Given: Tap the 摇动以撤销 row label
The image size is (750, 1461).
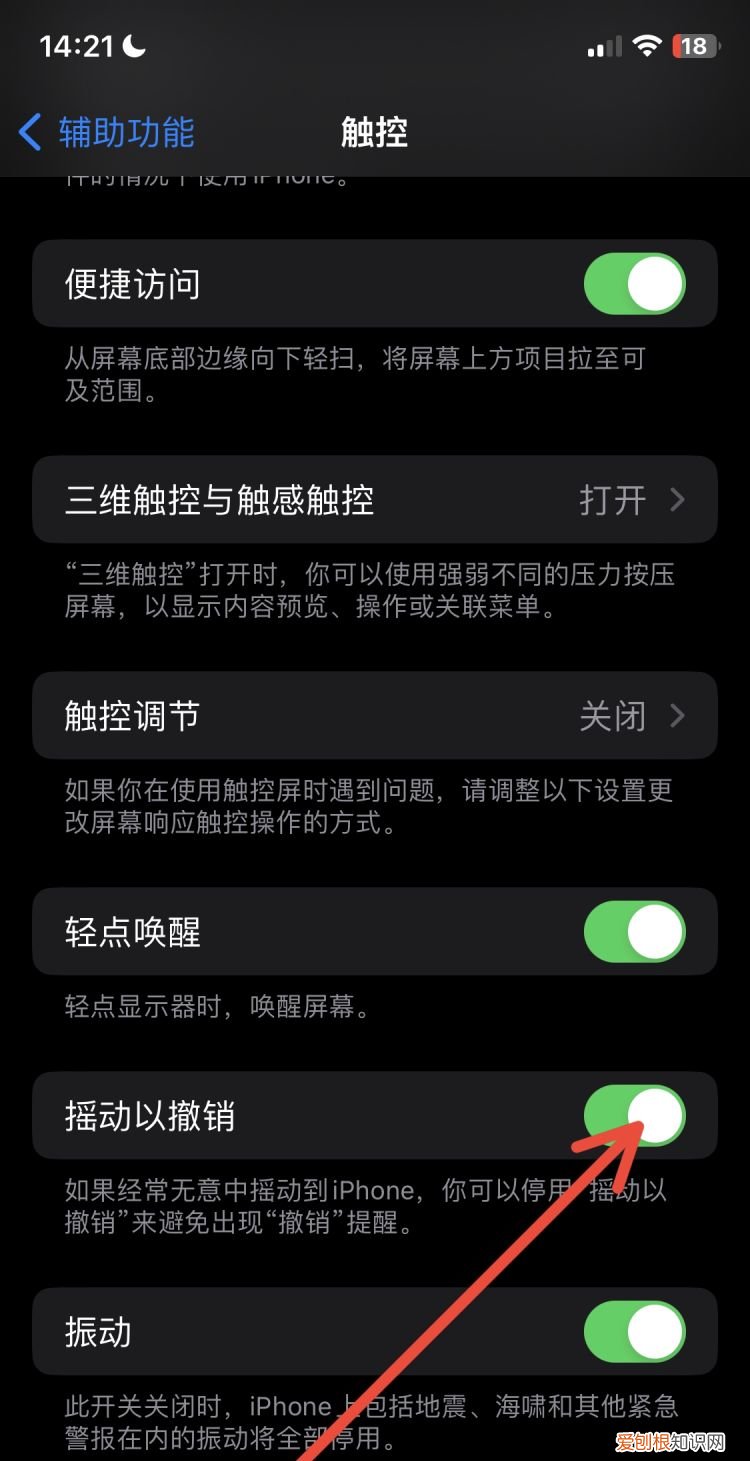Looking at the screenshot, I should pos(148,1116).
